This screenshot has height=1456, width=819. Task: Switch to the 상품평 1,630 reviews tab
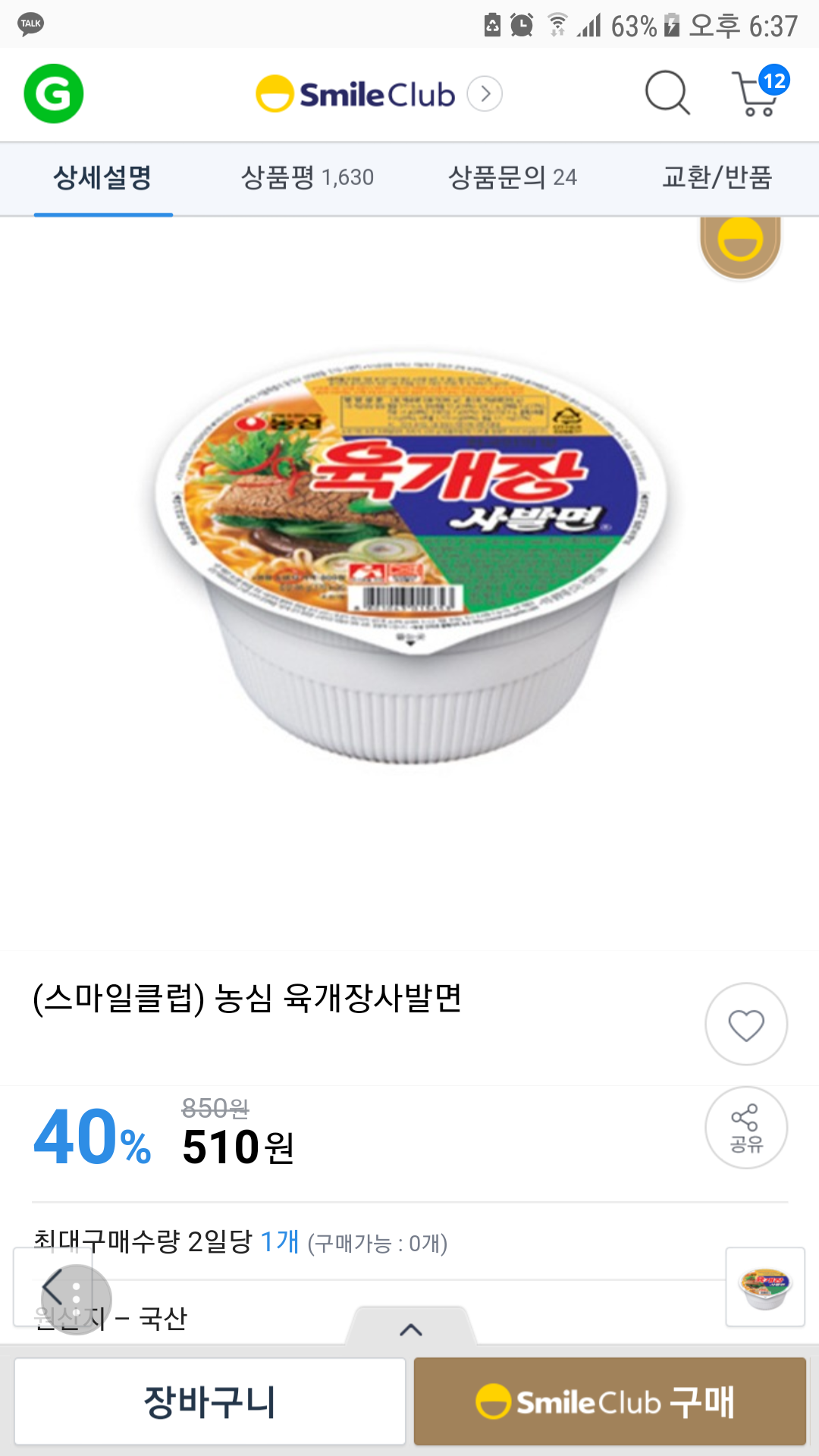(x=307, y=178)
